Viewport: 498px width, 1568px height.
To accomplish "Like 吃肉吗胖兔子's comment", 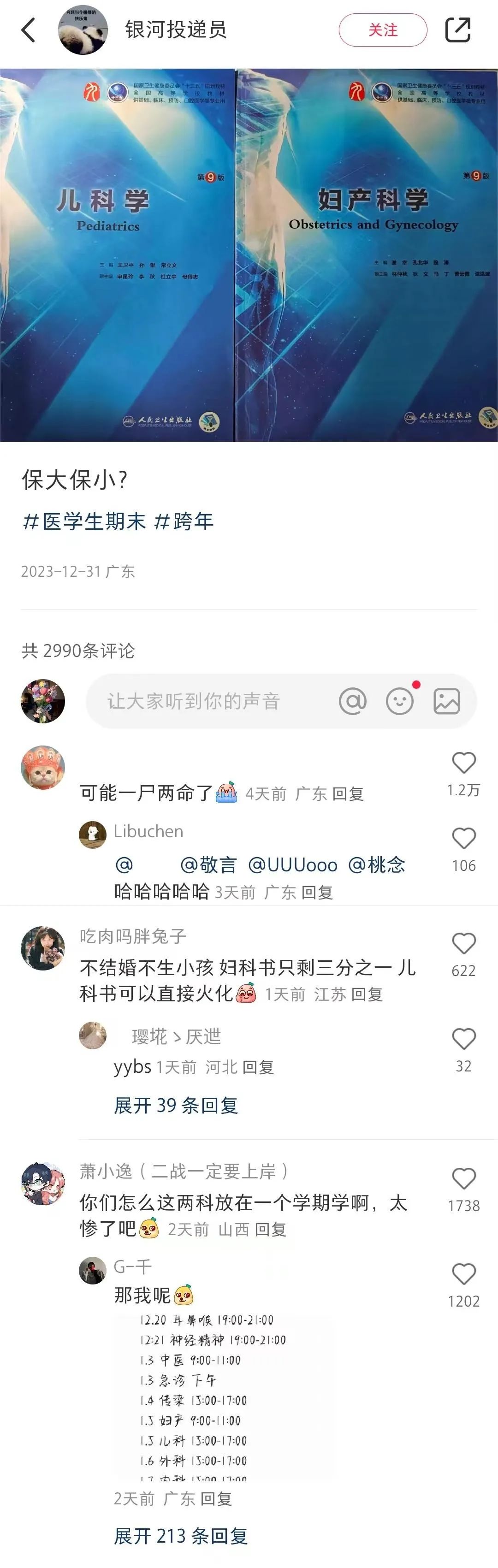I will (463, 943).
